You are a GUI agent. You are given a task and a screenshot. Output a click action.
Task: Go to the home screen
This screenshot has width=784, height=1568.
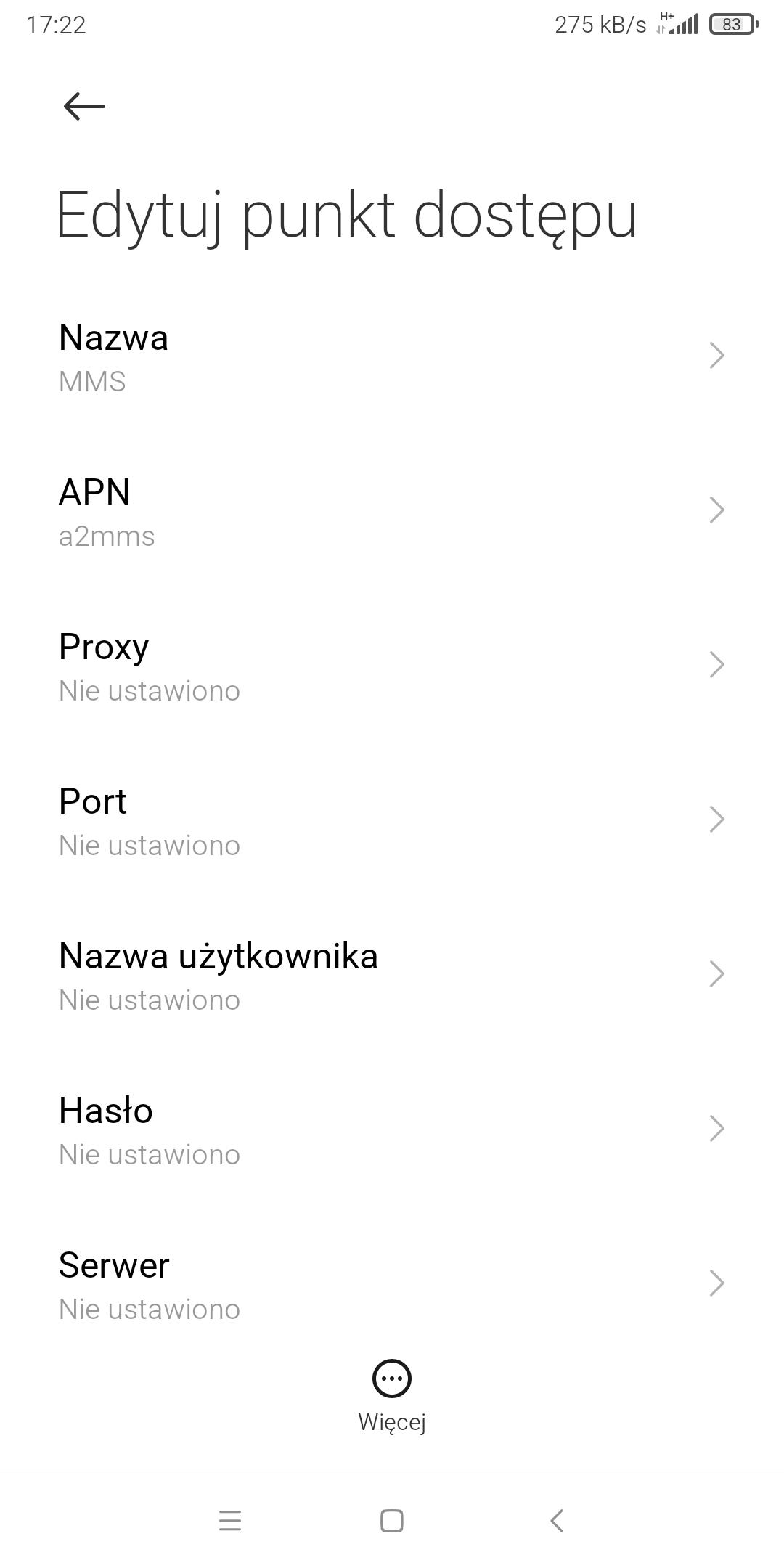pyautogui.click(x=392, y=1520)
